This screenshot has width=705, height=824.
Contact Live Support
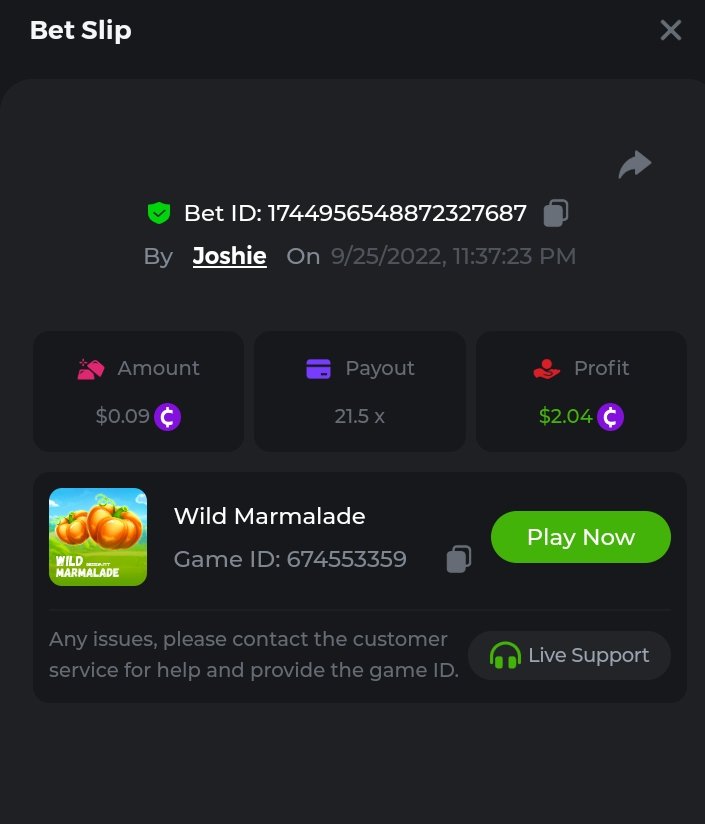click(x=569, y=656)
